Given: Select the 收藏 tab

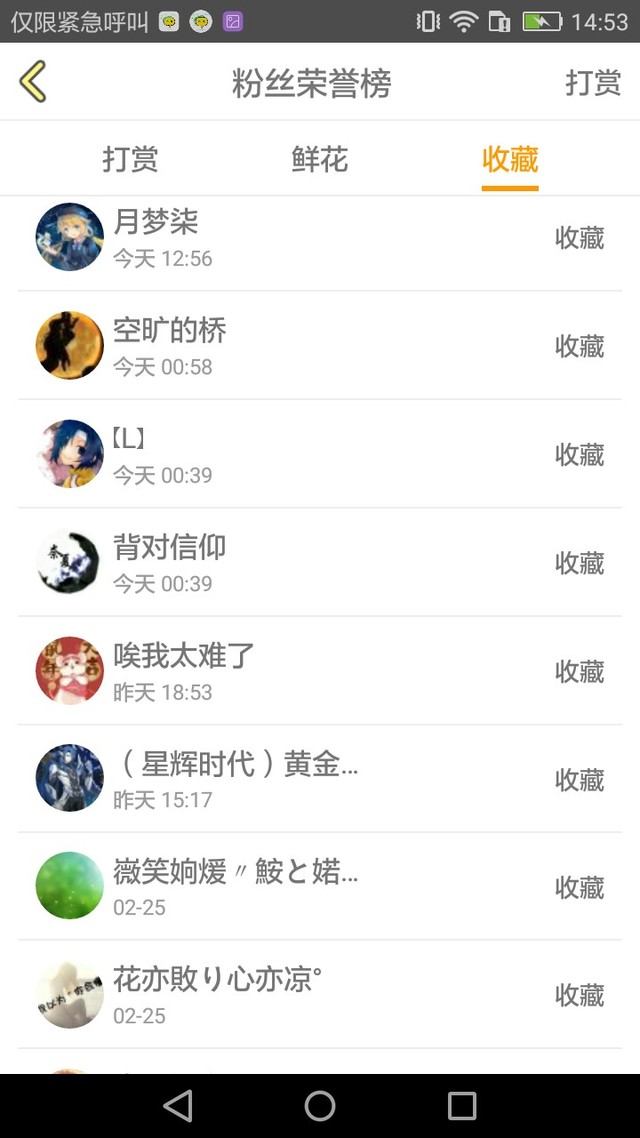Looking at the screenshot, I should pos(510,160).
